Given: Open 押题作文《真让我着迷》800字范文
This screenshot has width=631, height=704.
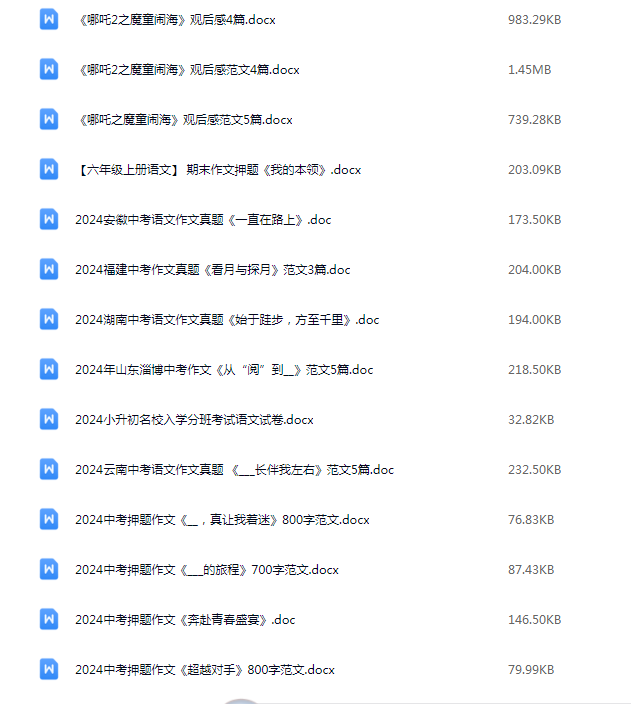Looking at the screenshot, I should (222, 520).
